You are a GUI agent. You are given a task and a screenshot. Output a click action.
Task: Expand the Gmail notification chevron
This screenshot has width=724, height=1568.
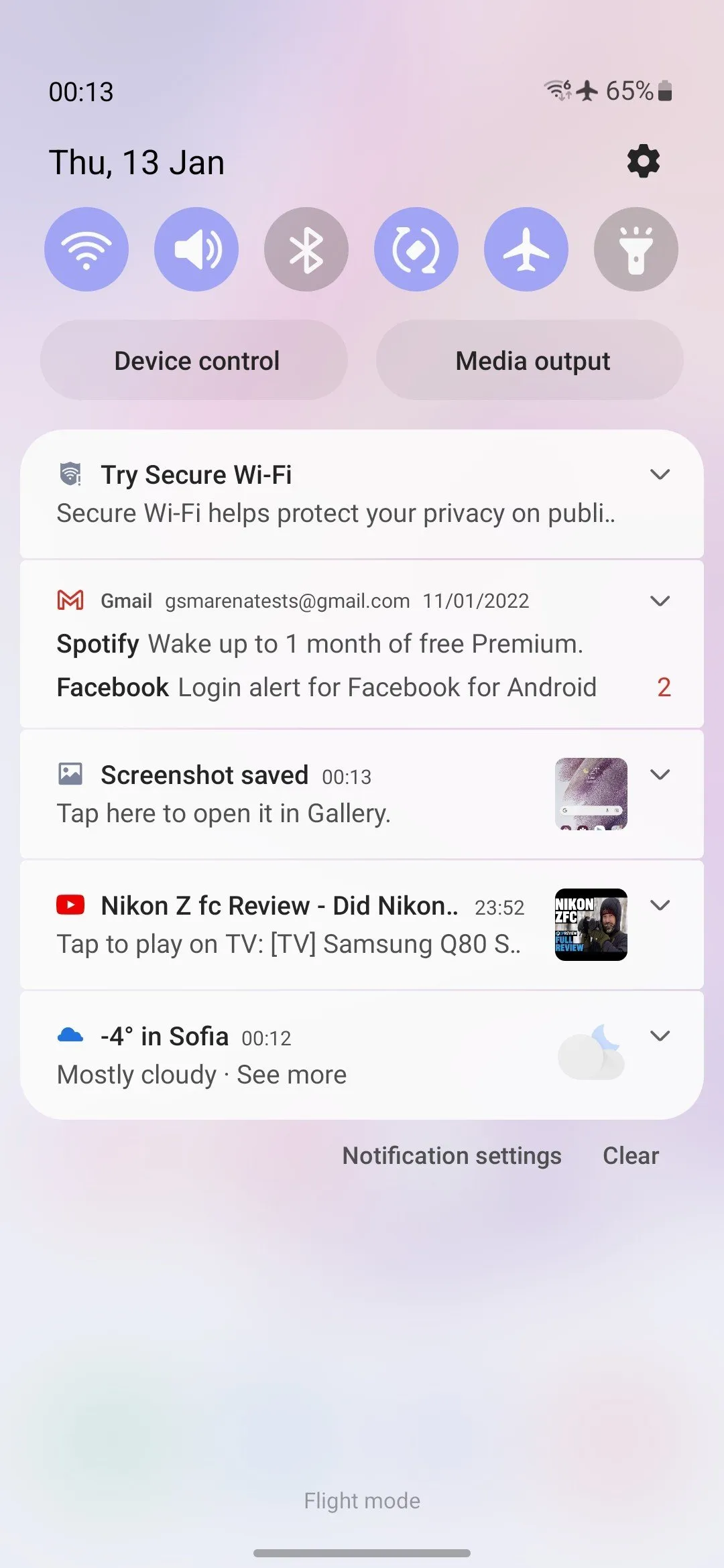pos(660,601)
